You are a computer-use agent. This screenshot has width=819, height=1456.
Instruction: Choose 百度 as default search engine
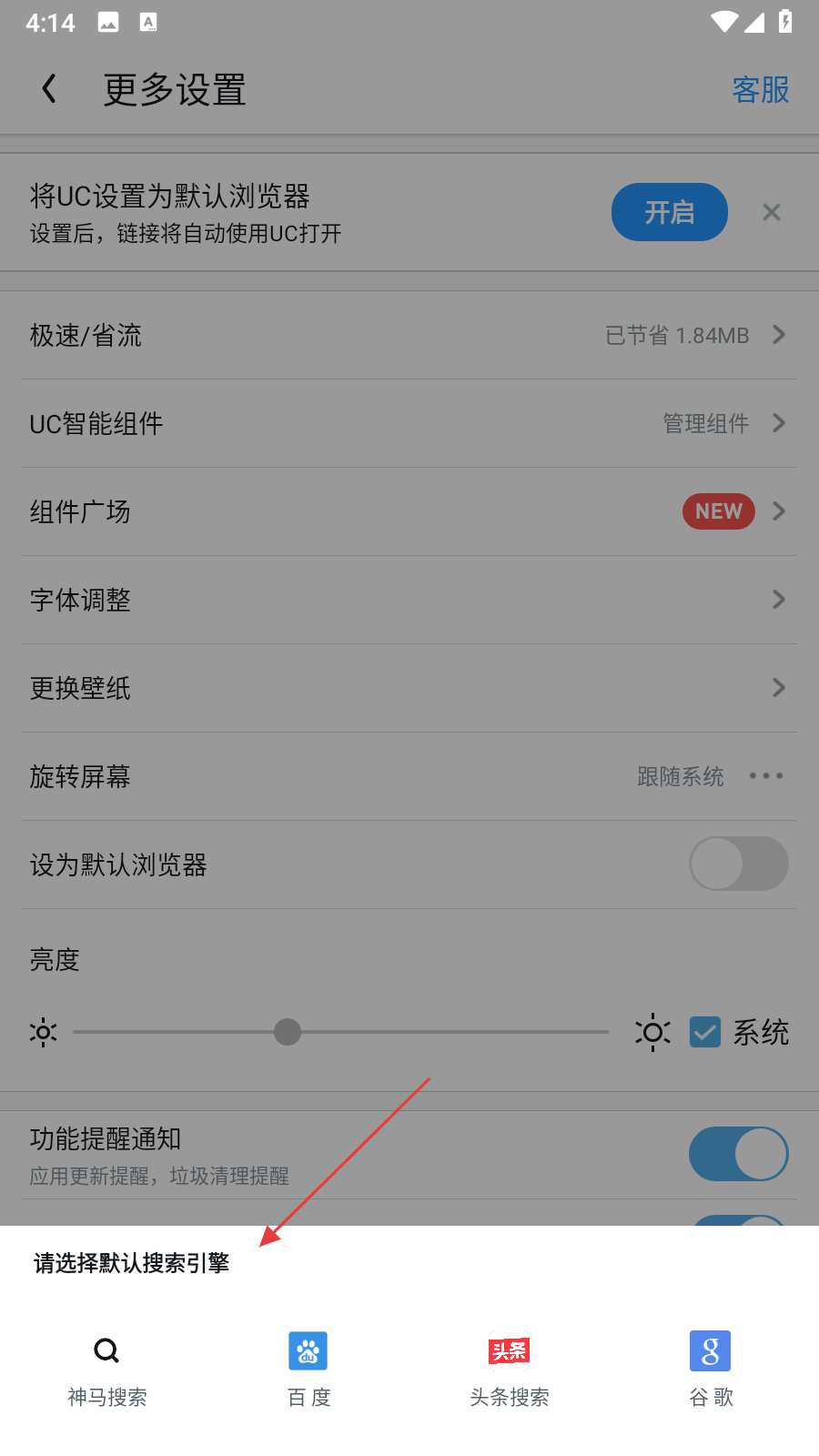coord(308,1370)
